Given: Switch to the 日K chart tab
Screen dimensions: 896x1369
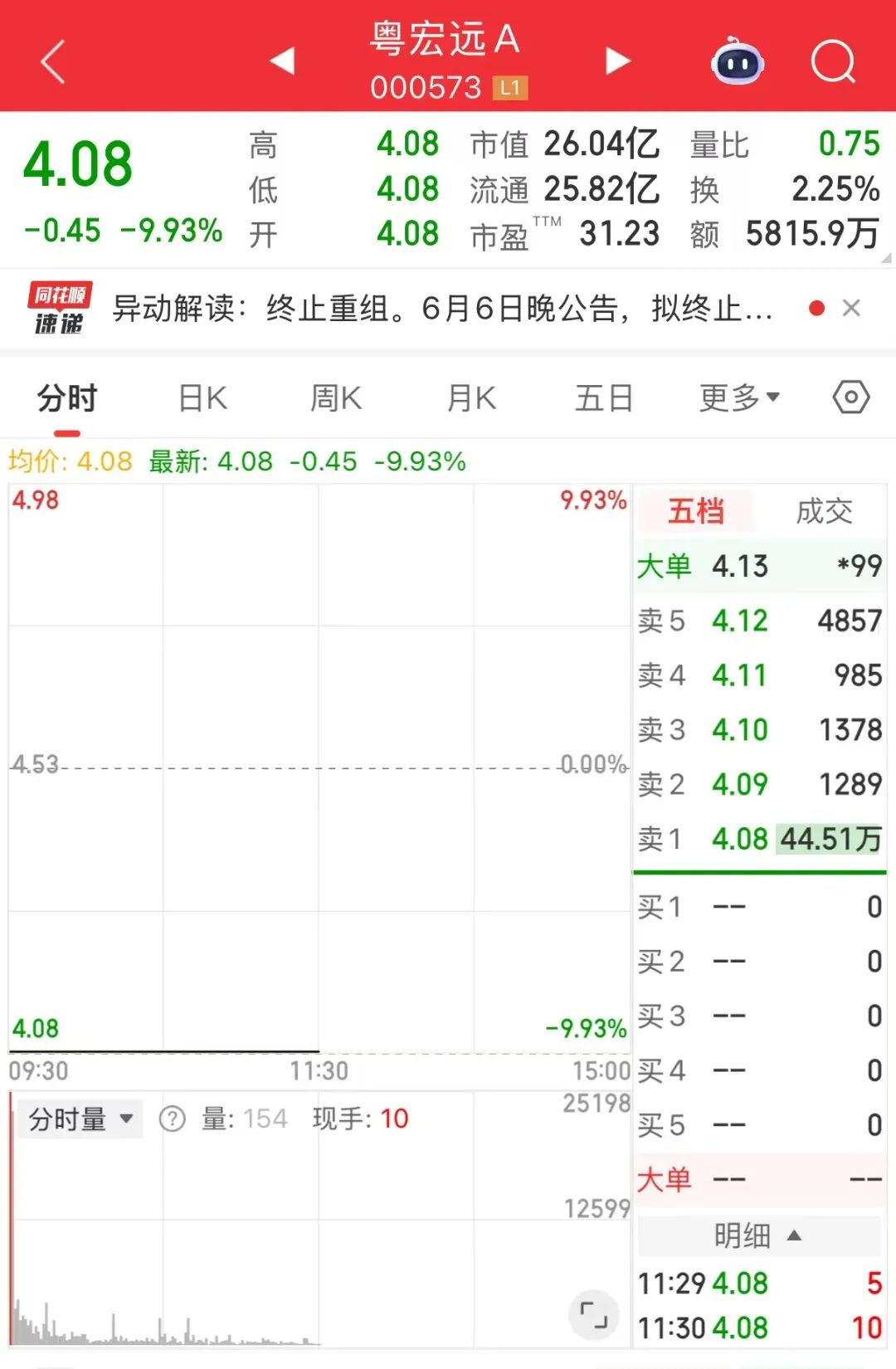Looking at the screenshot, I should tap(203, 398).
